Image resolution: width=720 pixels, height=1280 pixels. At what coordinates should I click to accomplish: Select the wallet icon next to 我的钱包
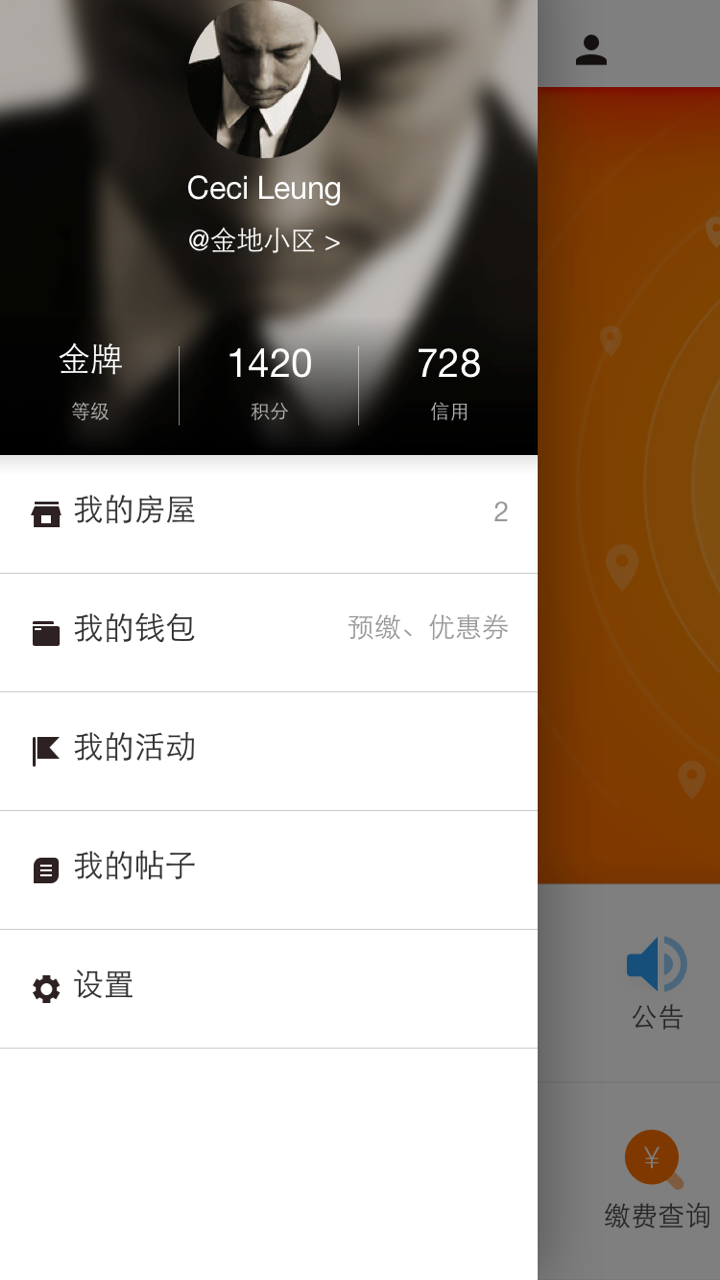click(47, 630)
